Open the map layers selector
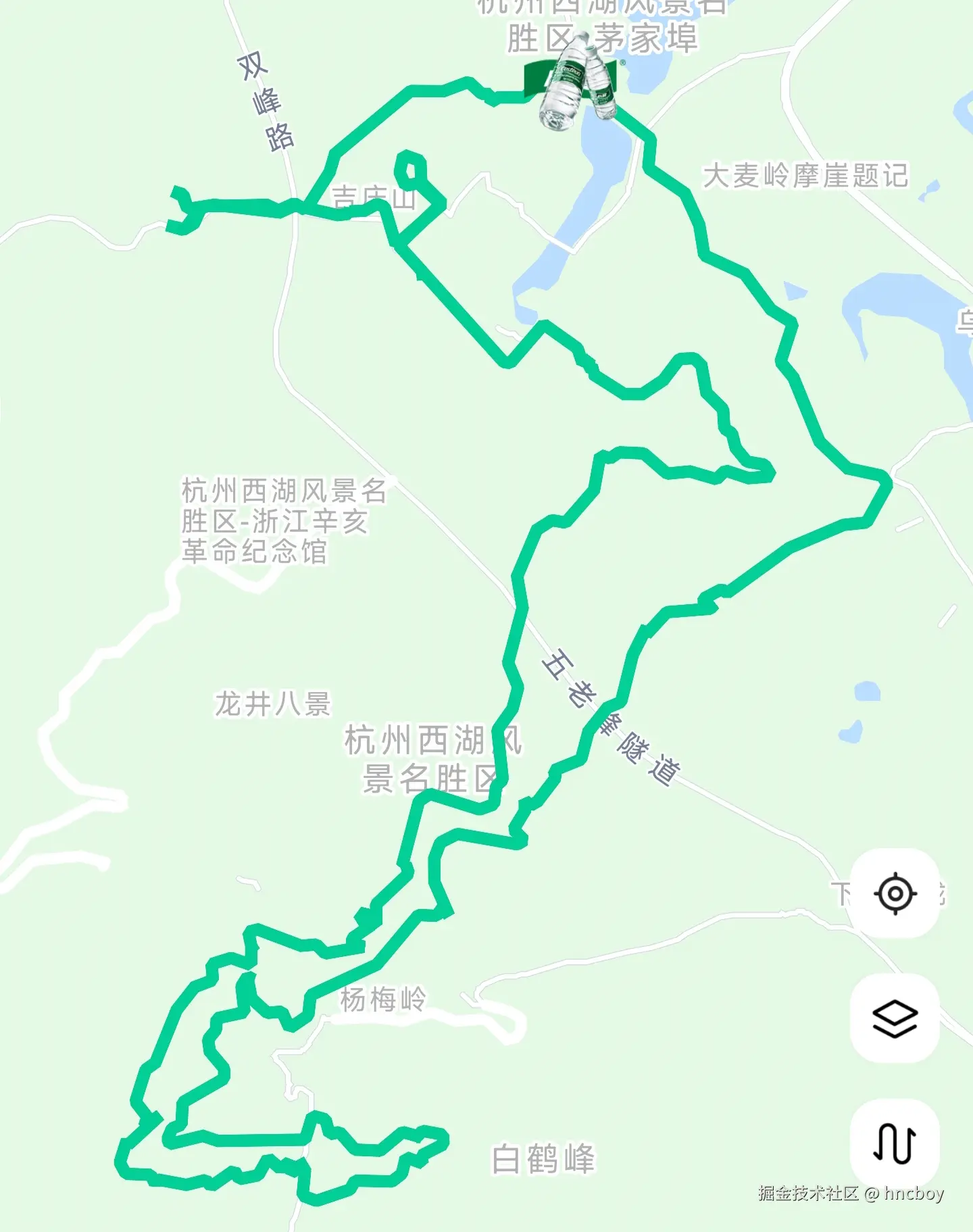The width and height of the screenshot is (973, 1232). (895, 1018)
